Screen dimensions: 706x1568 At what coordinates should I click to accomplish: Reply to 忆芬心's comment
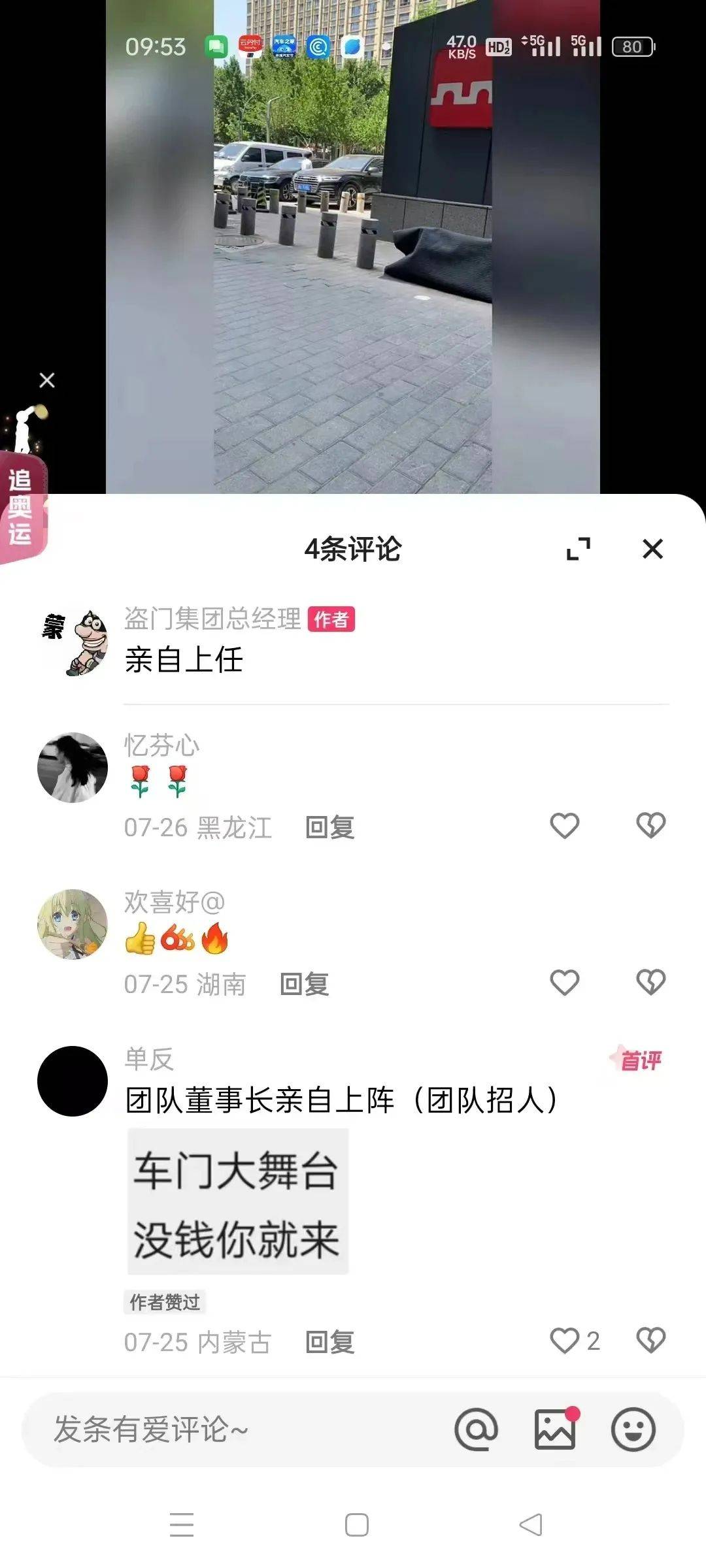point(330,828)
